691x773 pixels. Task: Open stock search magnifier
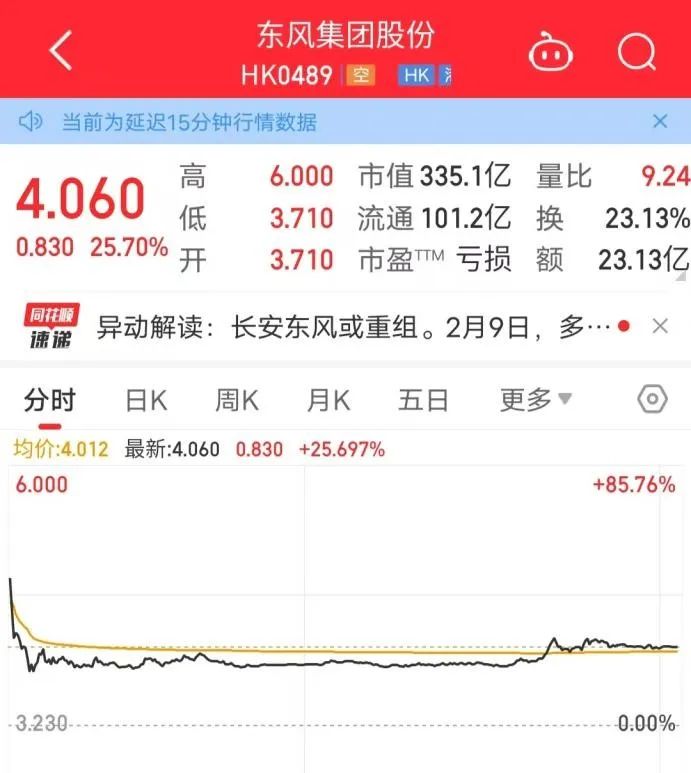637,51
